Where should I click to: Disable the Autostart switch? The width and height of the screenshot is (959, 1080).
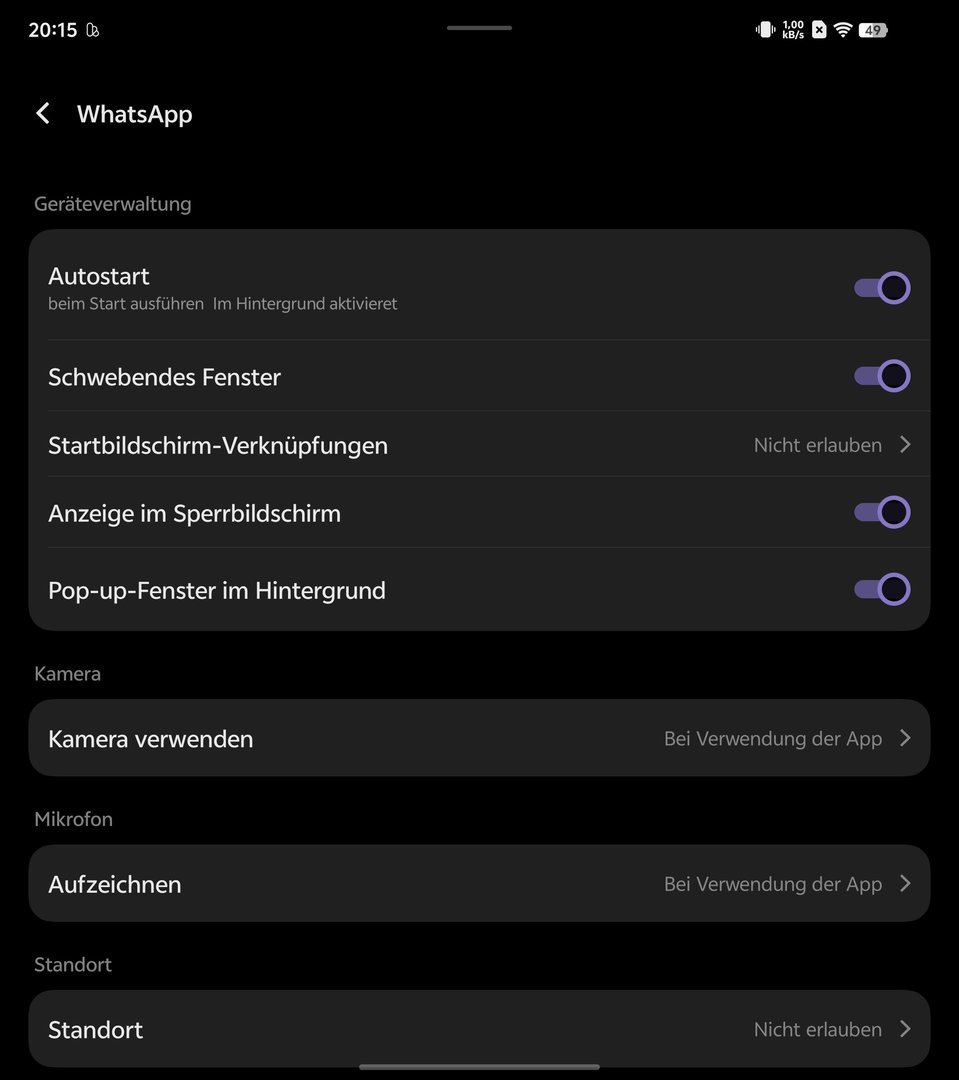pos(881,288)
